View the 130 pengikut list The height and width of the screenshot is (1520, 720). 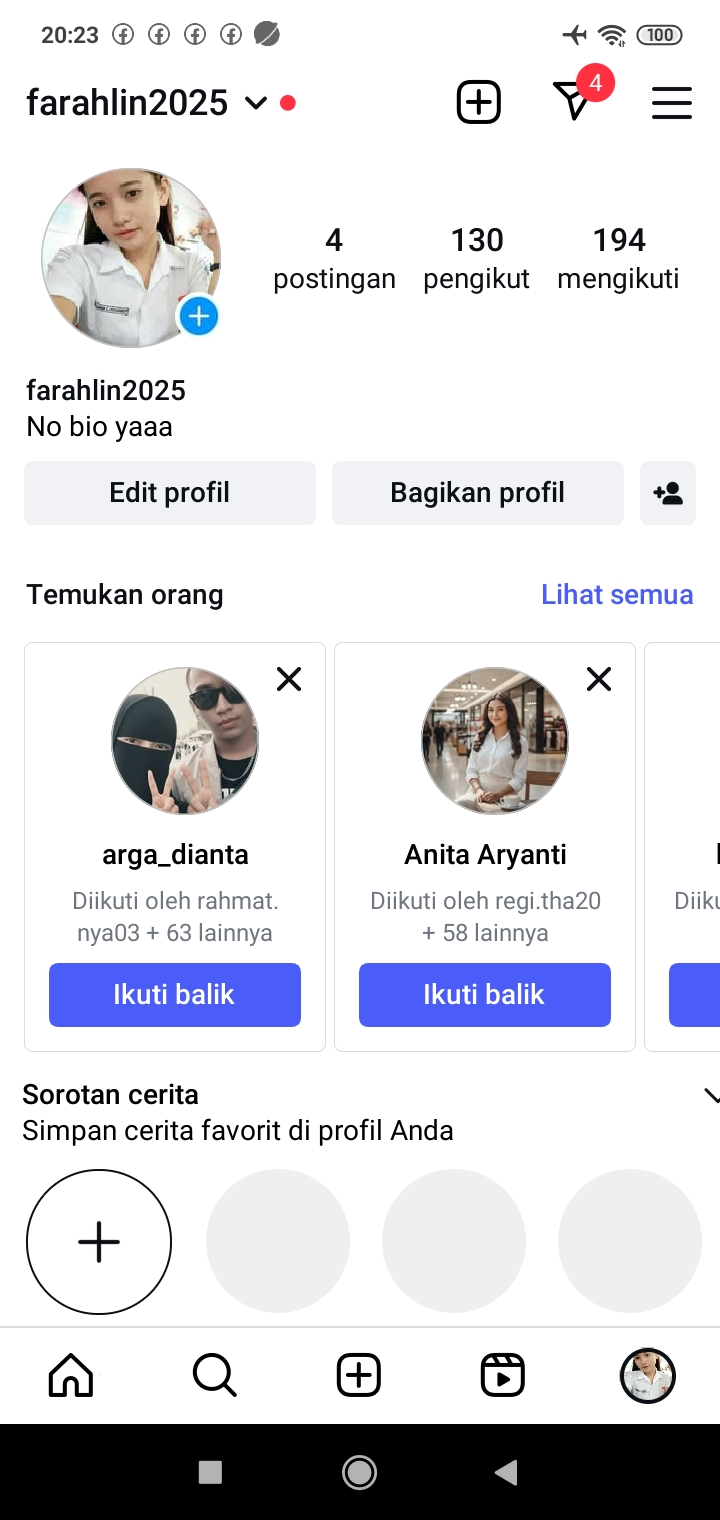point(476,257)
